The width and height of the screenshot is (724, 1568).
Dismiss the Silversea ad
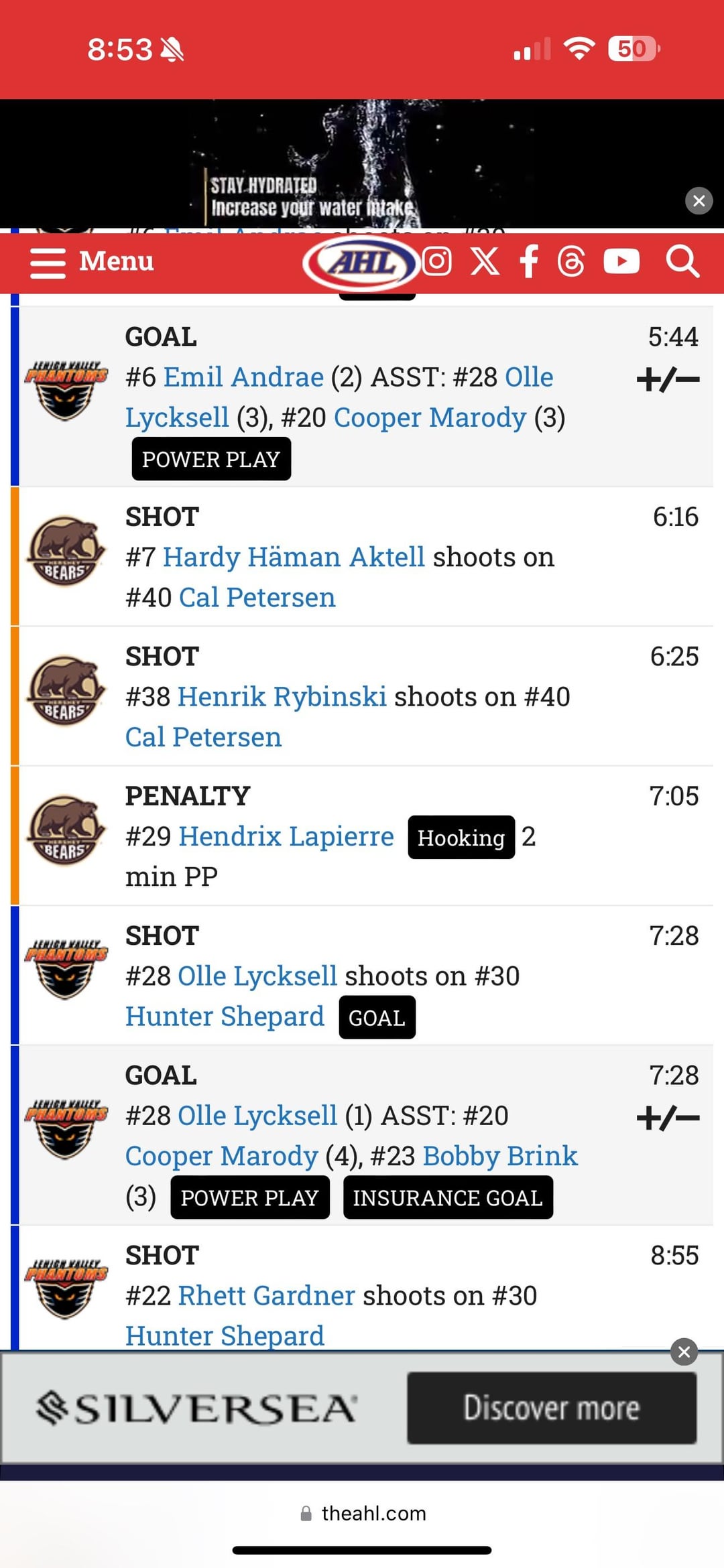pyautogui.click(x=684, y=1352)
